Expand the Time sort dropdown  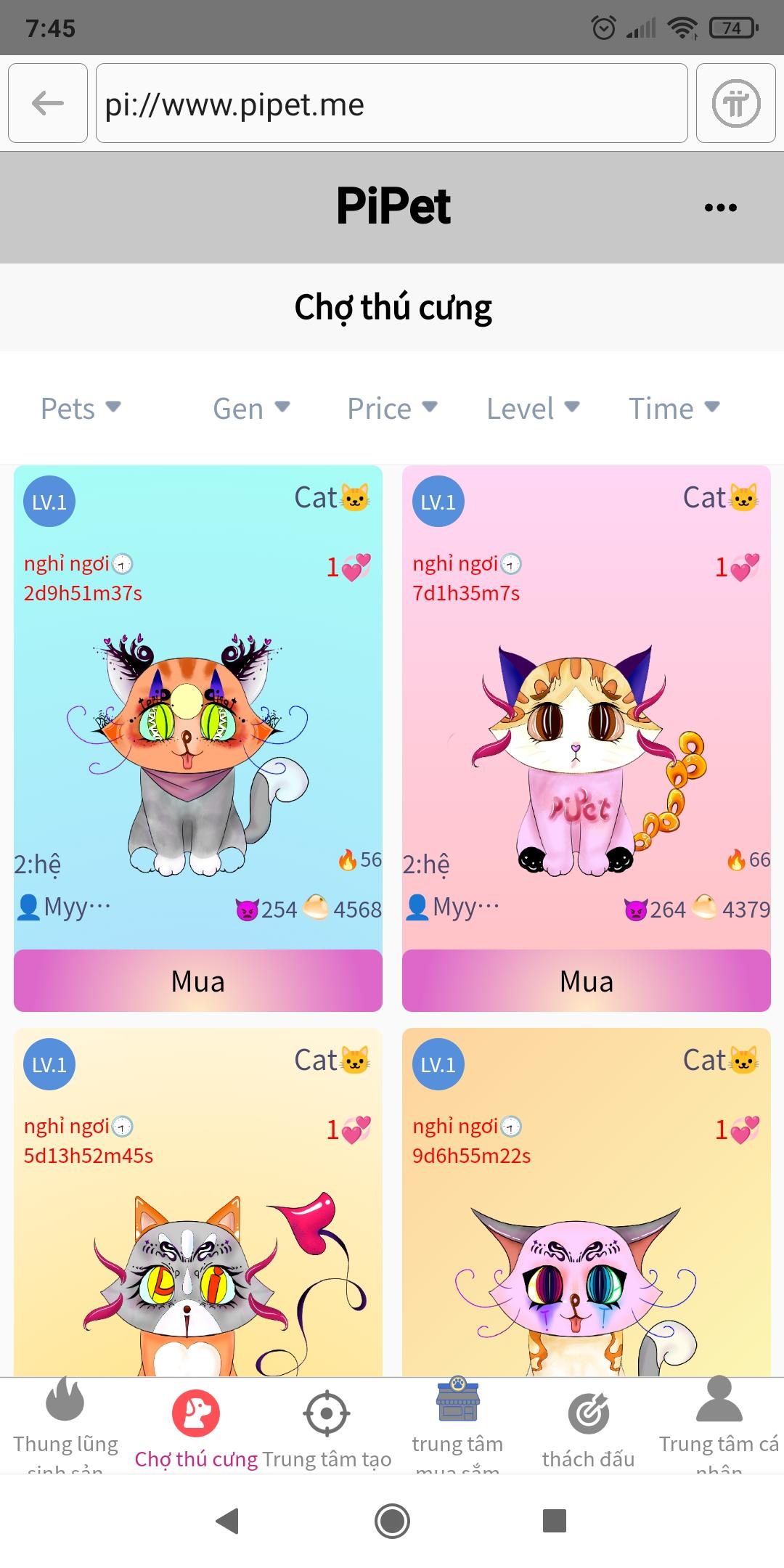(674, 409)
